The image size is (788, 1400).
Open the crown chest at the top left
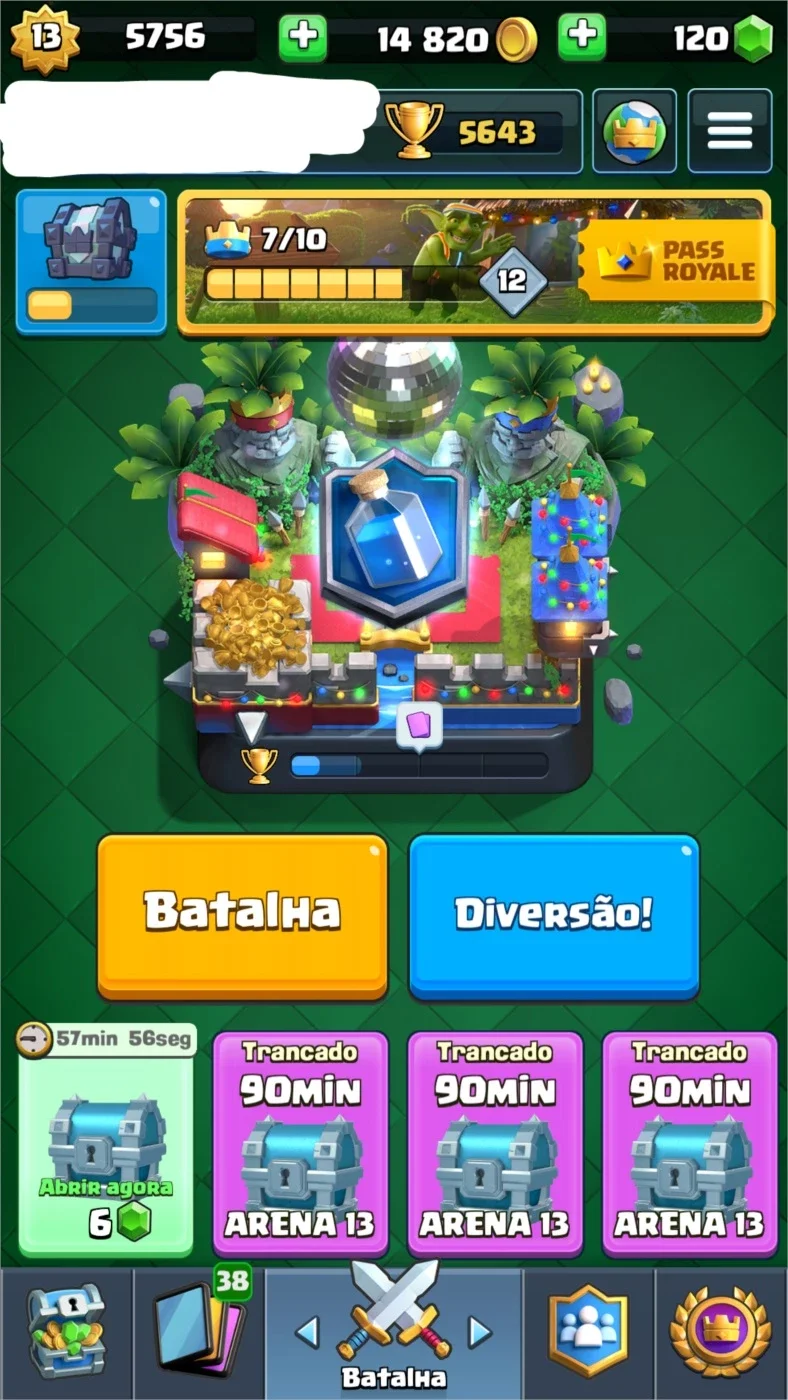(x=92, y=262)
